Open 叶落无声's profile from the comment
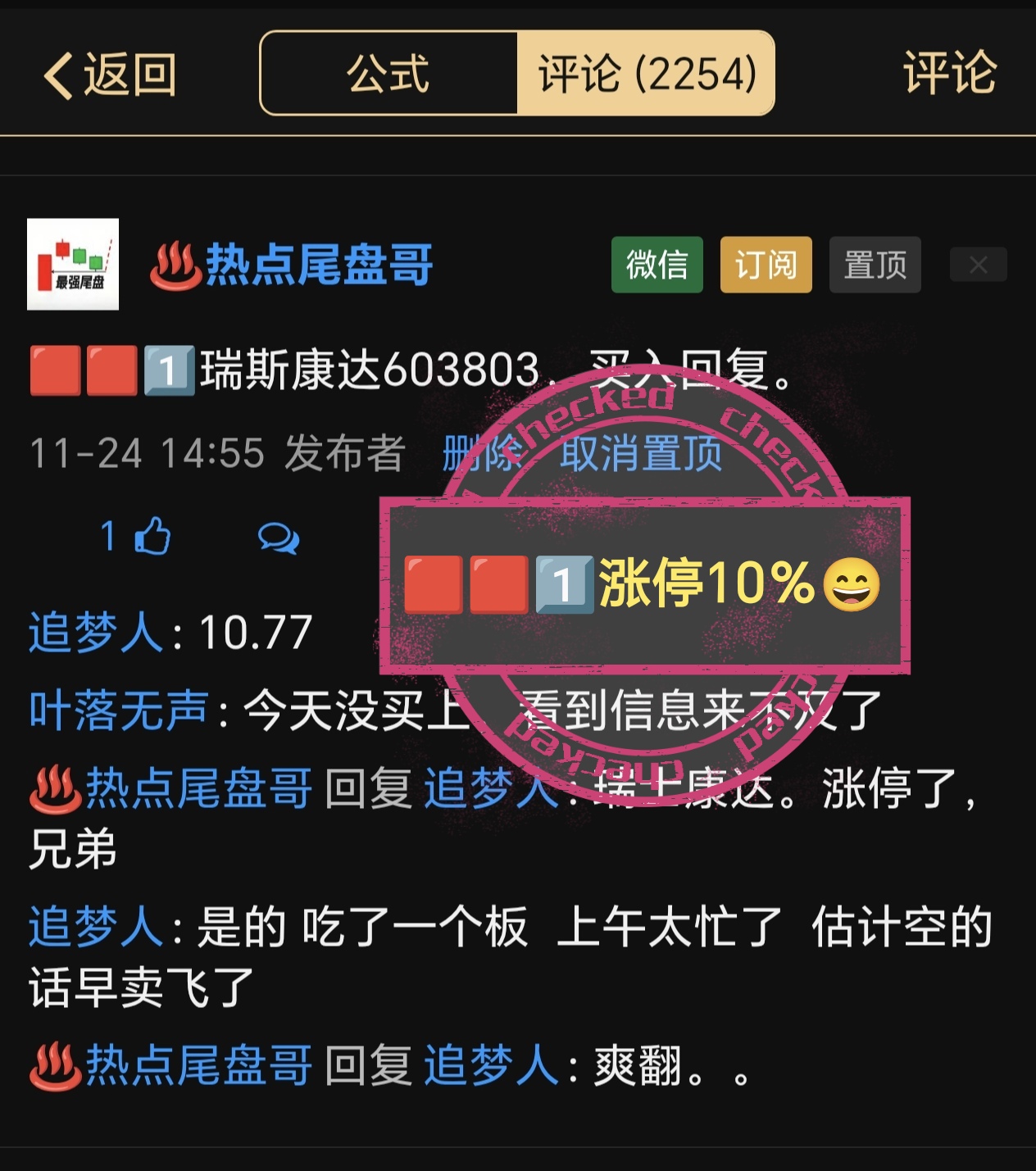1036x1171 pixels. pos(119,710)
